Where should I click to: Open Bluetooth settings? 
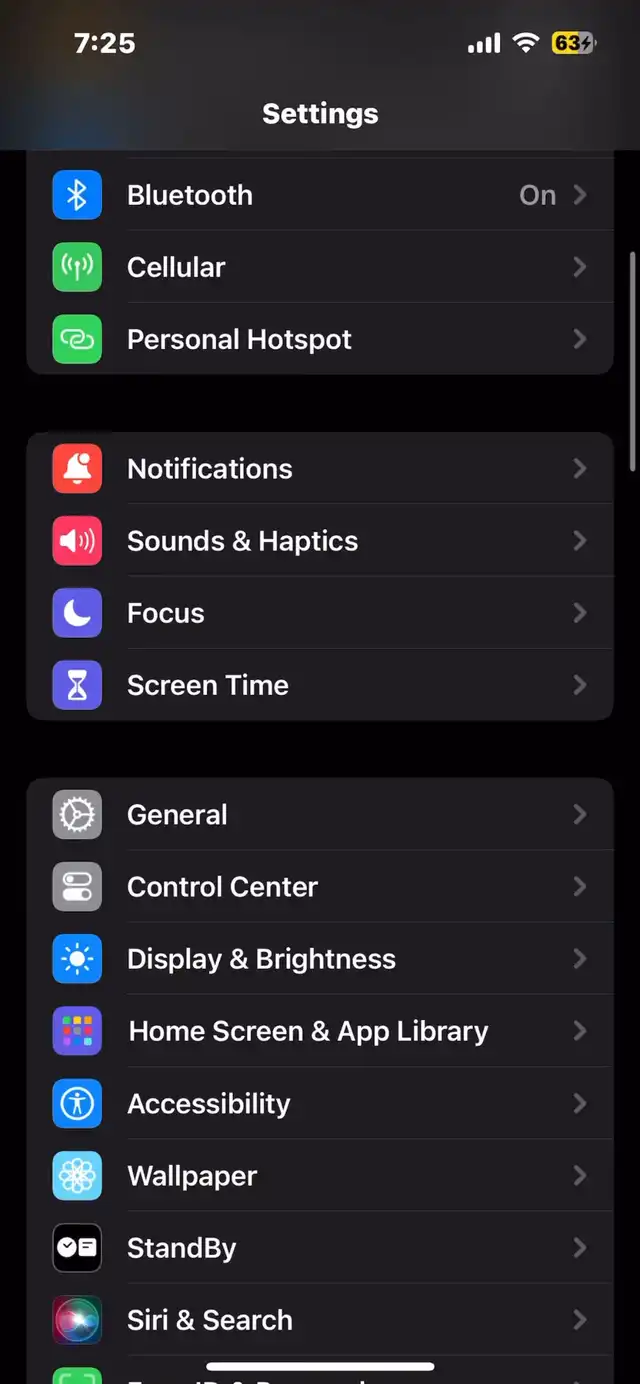tap(320, 195)
